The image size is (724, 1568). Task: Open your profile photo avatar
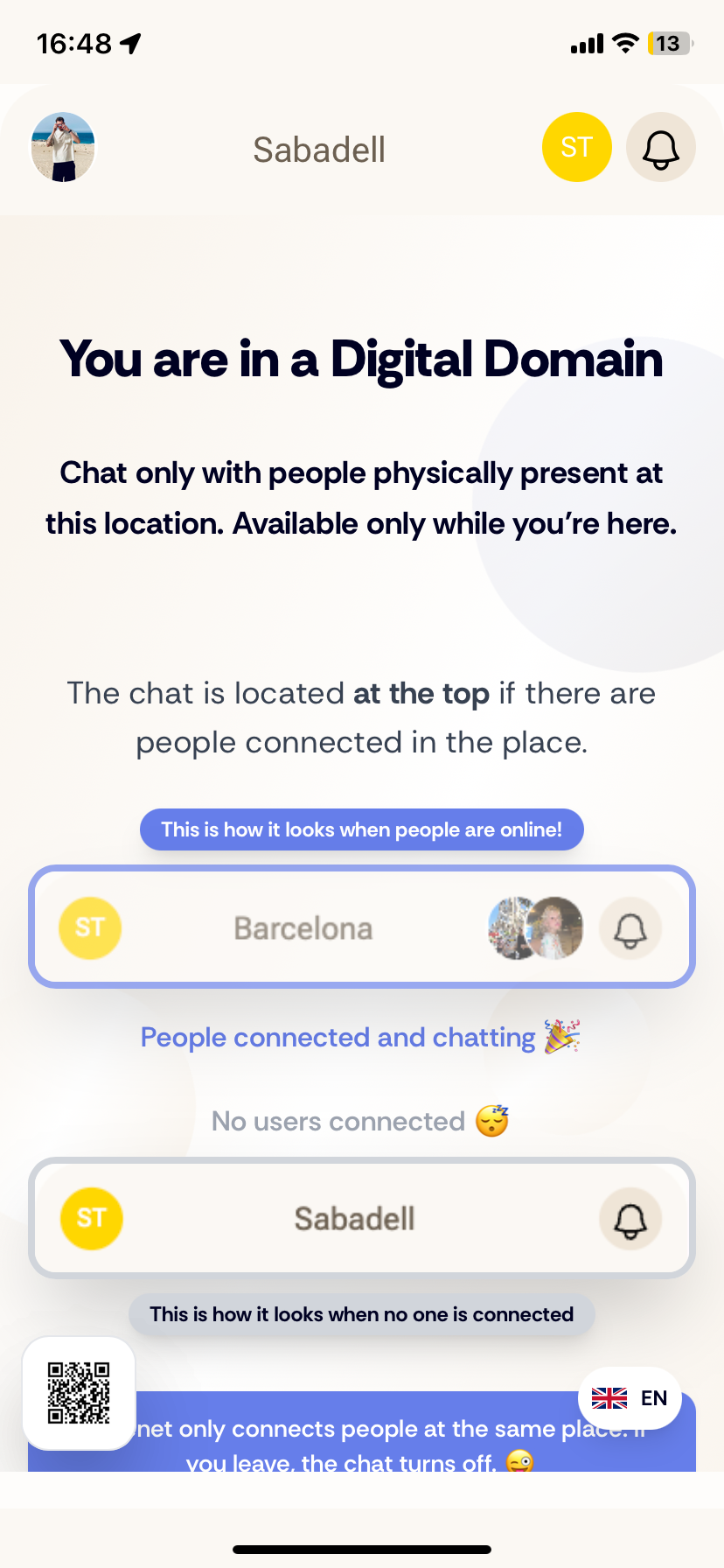[x=63, y=148]
